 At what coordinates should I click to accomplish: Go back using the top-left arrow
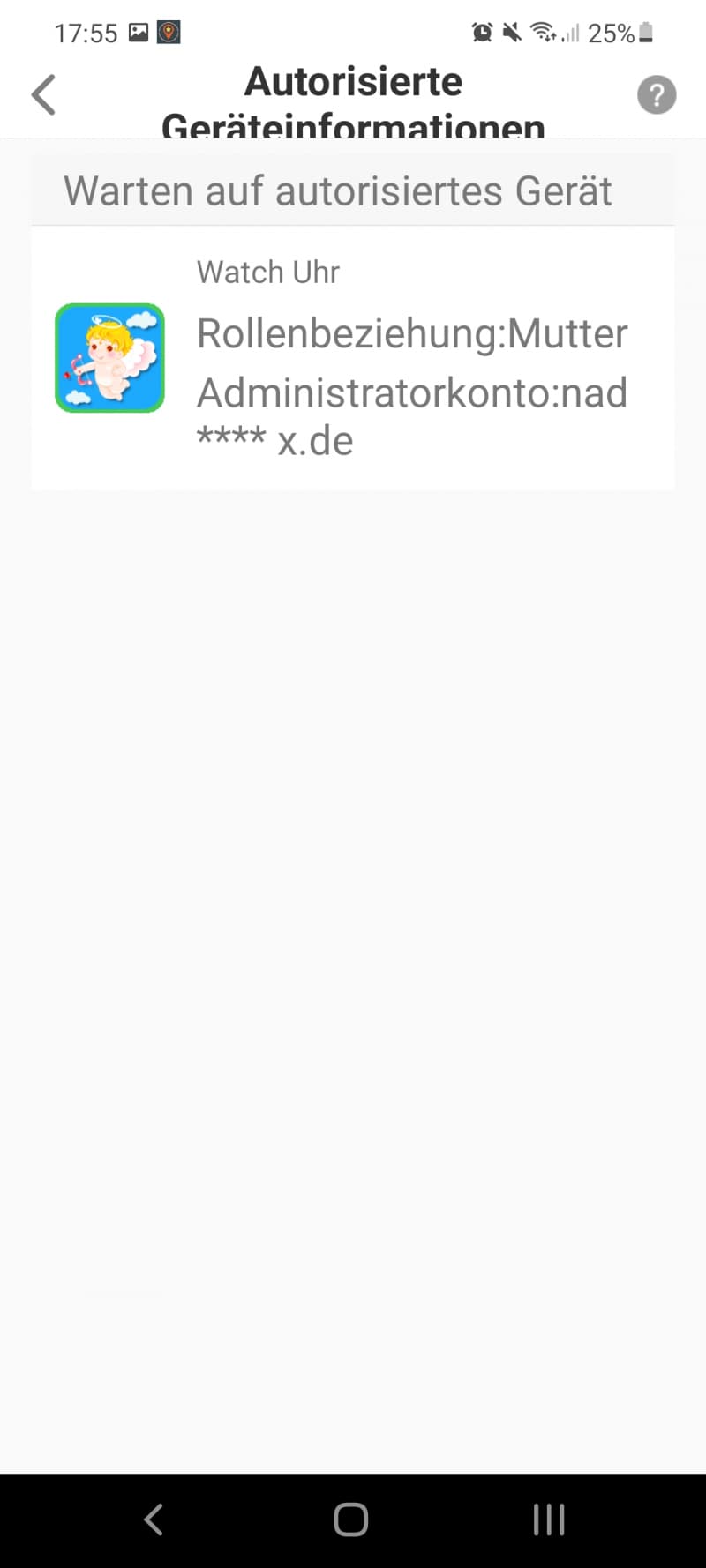(43, 94)
